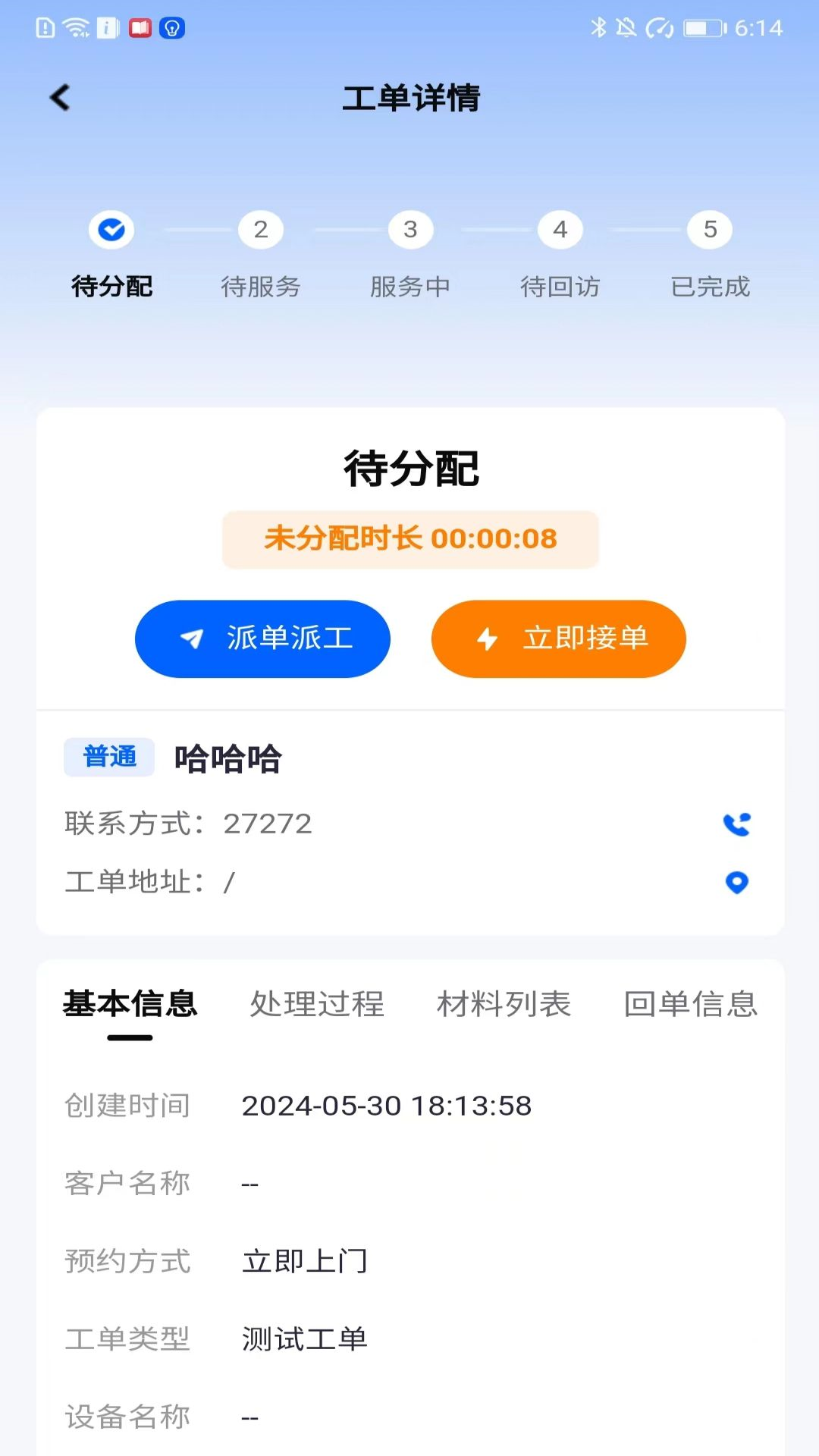The width and height of the screenshot is (819, 1456).
Task: Tap the 派单派工 button
Action: pos(262,639)
